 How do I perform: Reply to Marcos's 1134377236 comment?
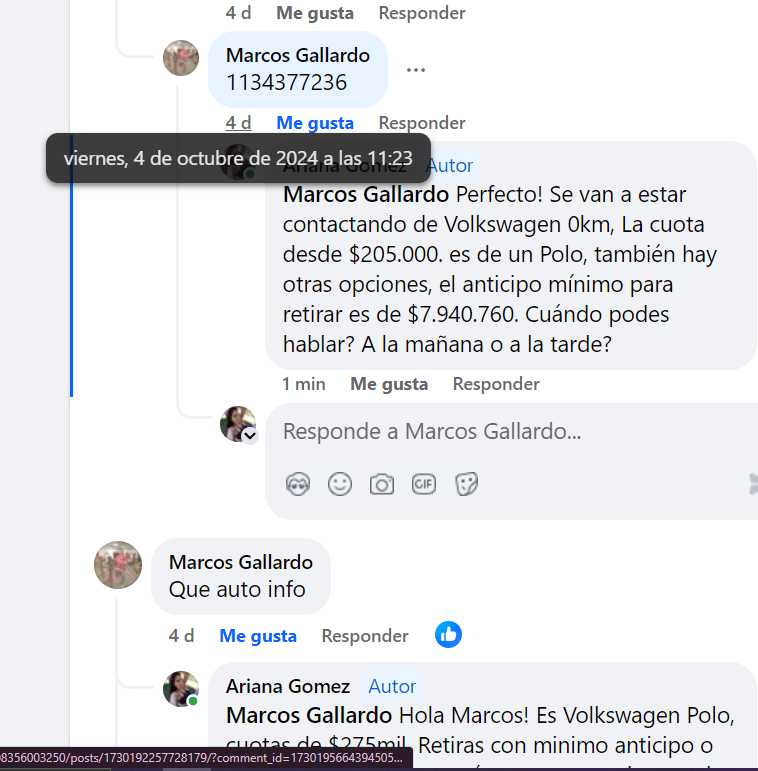click(421, 123)
